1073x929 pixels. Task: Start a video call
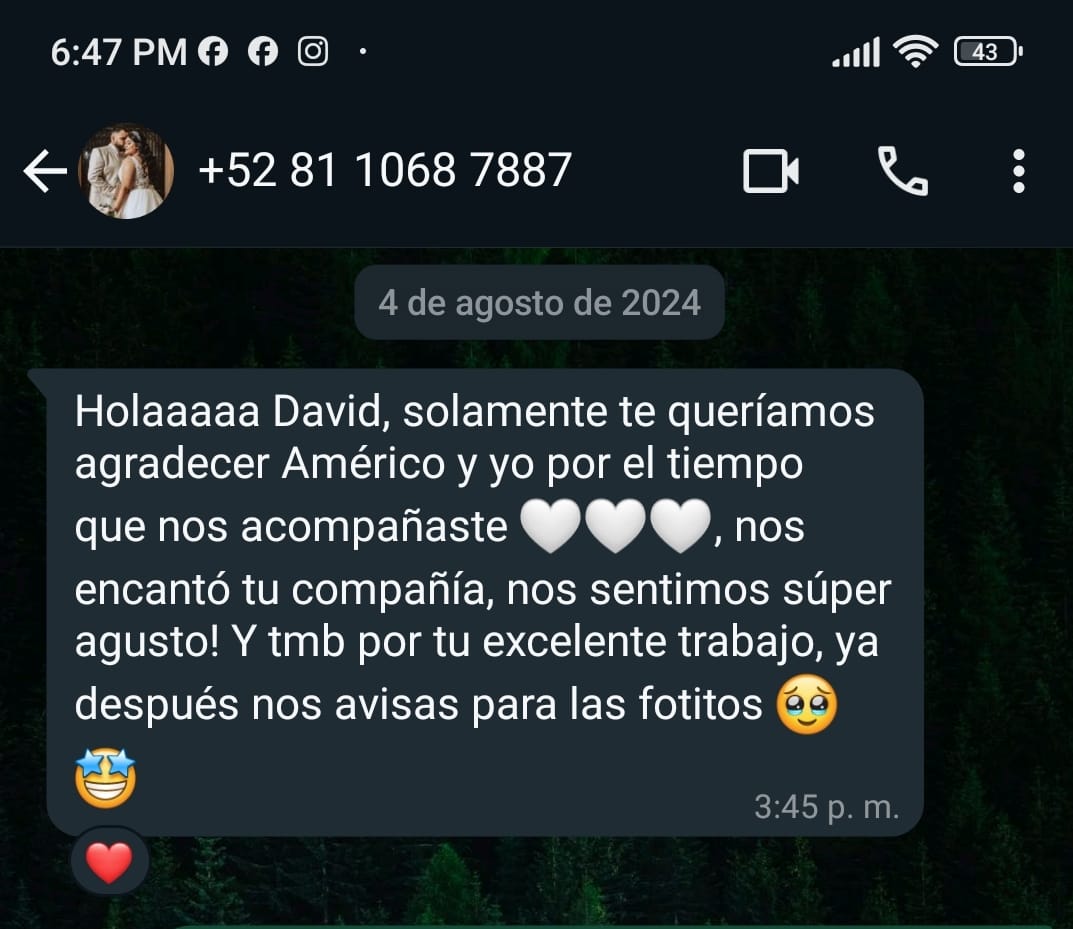(771, 172)
